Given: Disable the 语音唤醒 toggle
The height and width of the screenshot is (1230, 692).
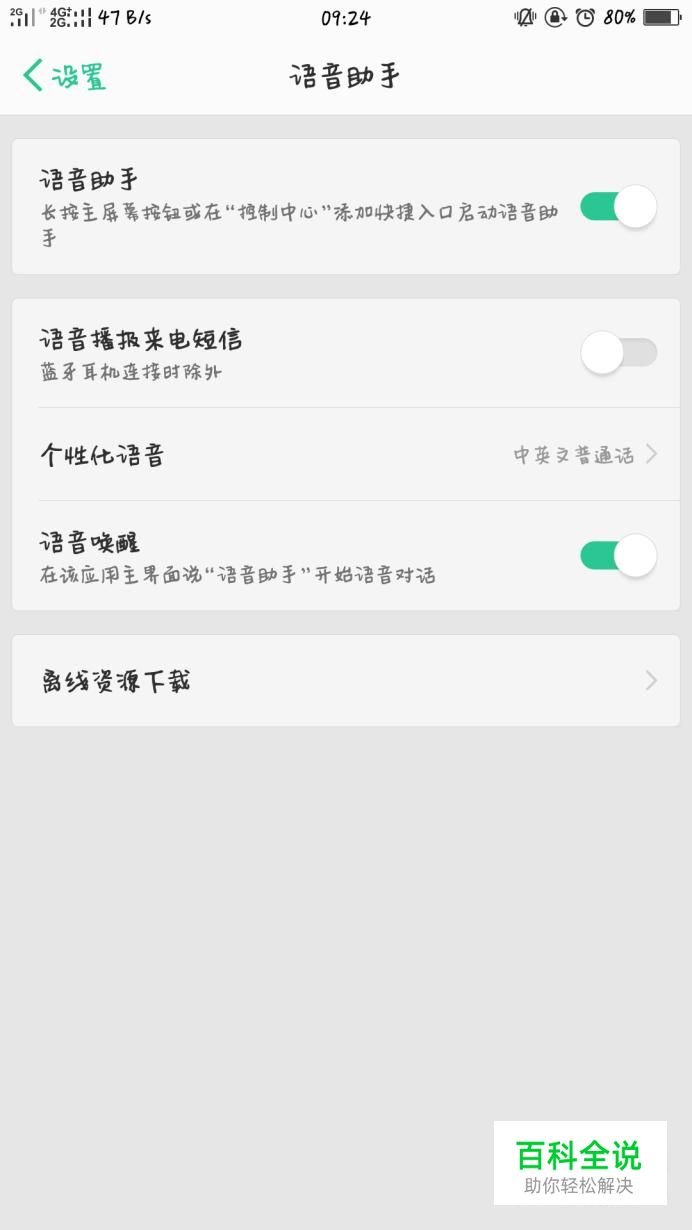Looking at the screenshot, I should [x=618, y=556].
